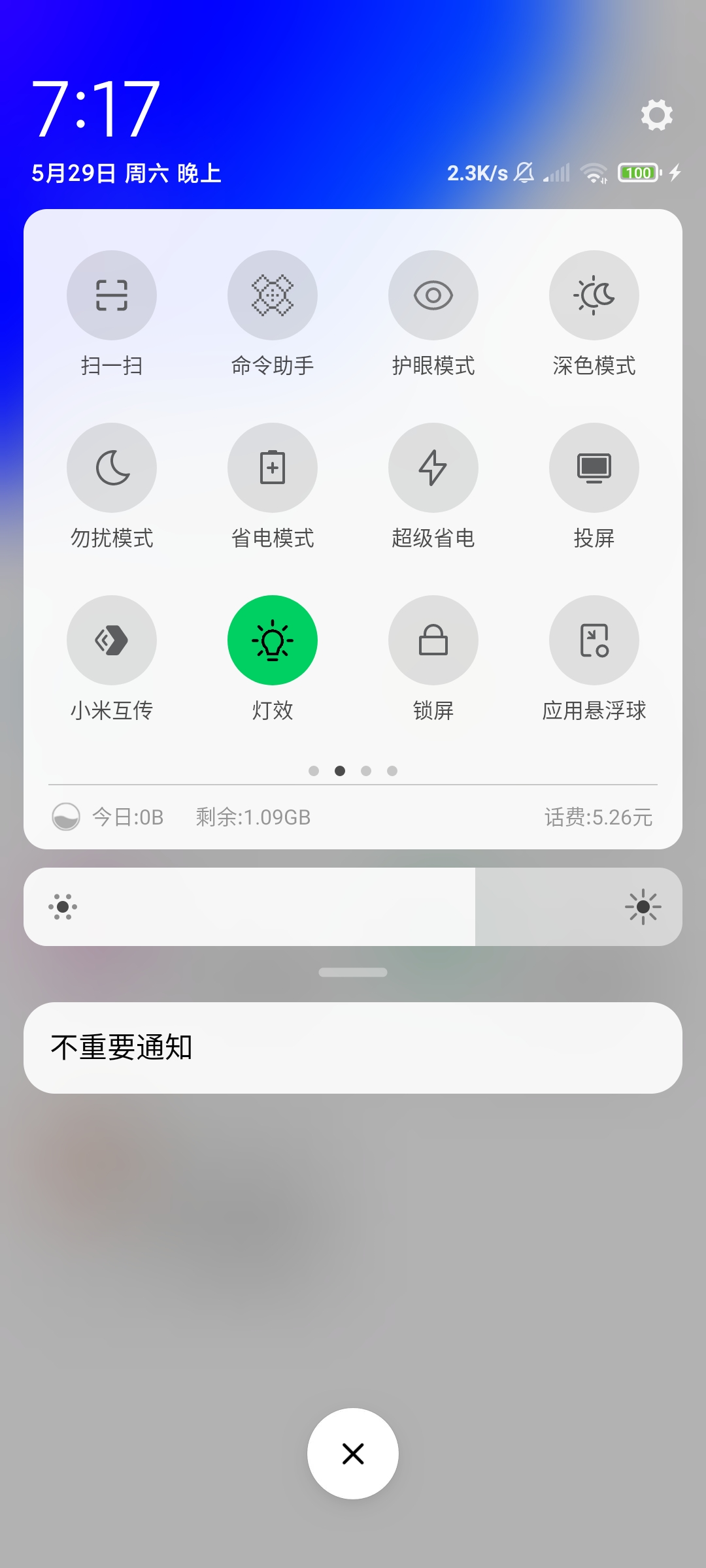706x1568 pixels.
Task: Turn off the 灯效 light effect
Action: click(x=273, y=640)
